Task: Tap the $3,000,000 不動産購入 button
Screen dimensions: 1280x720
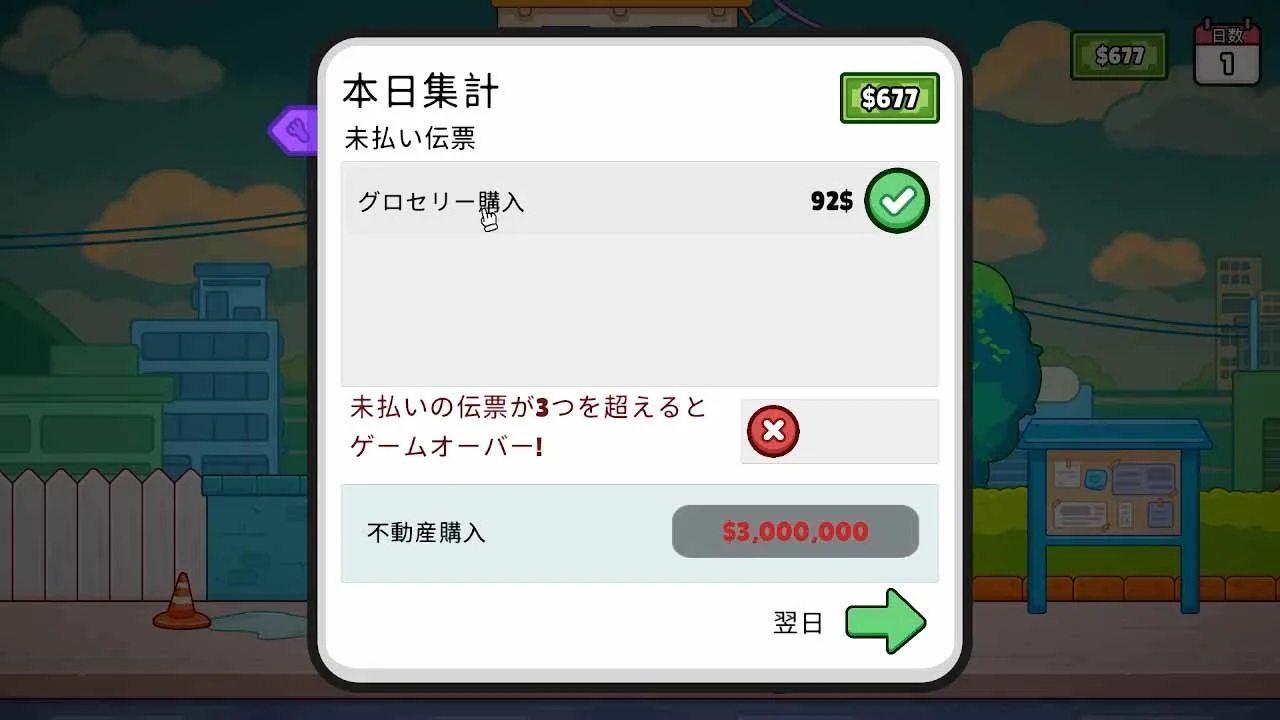Action: pyautogui.click(x=795, y=531)
